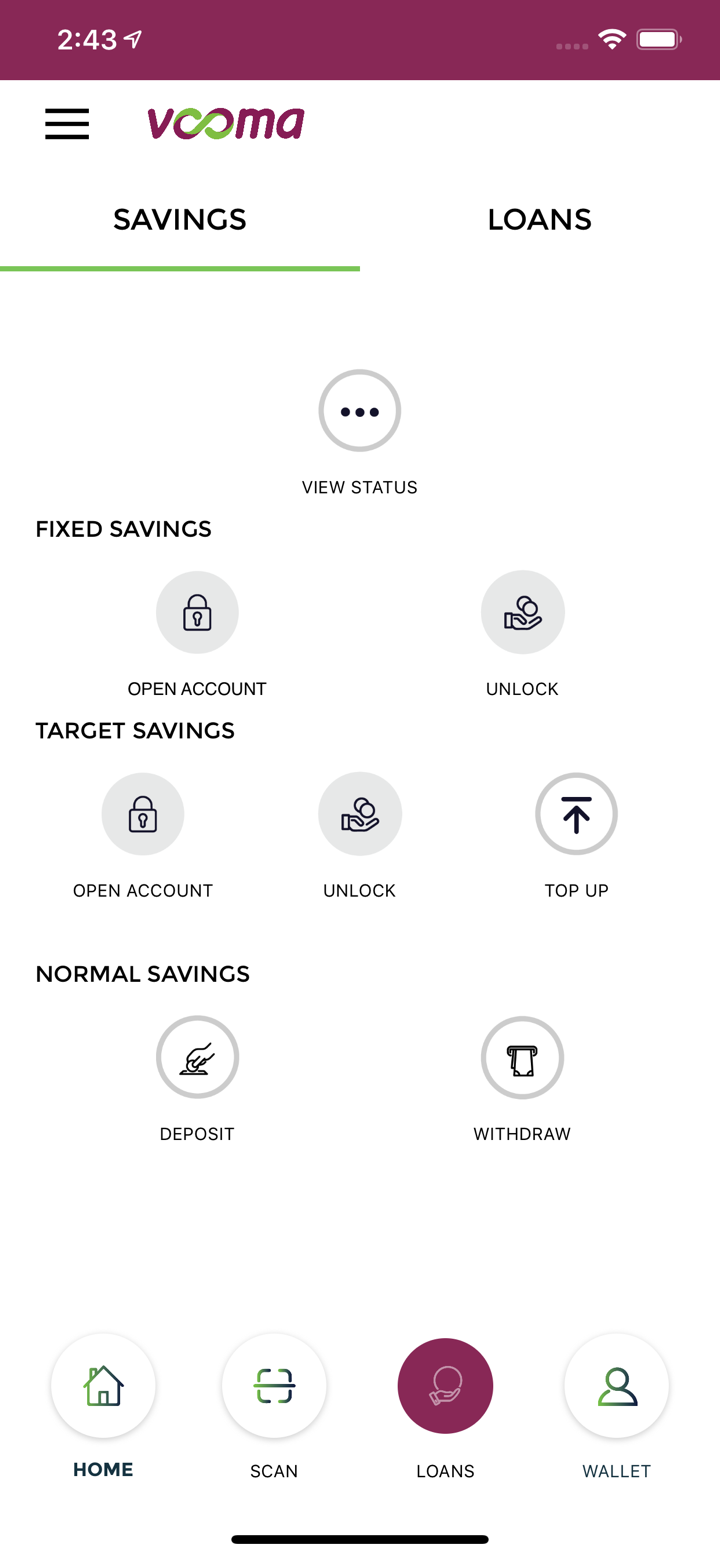This screenshot has height=1558, width=720.
Task: Switch to the LOANS tab
Action: point(539,219)
